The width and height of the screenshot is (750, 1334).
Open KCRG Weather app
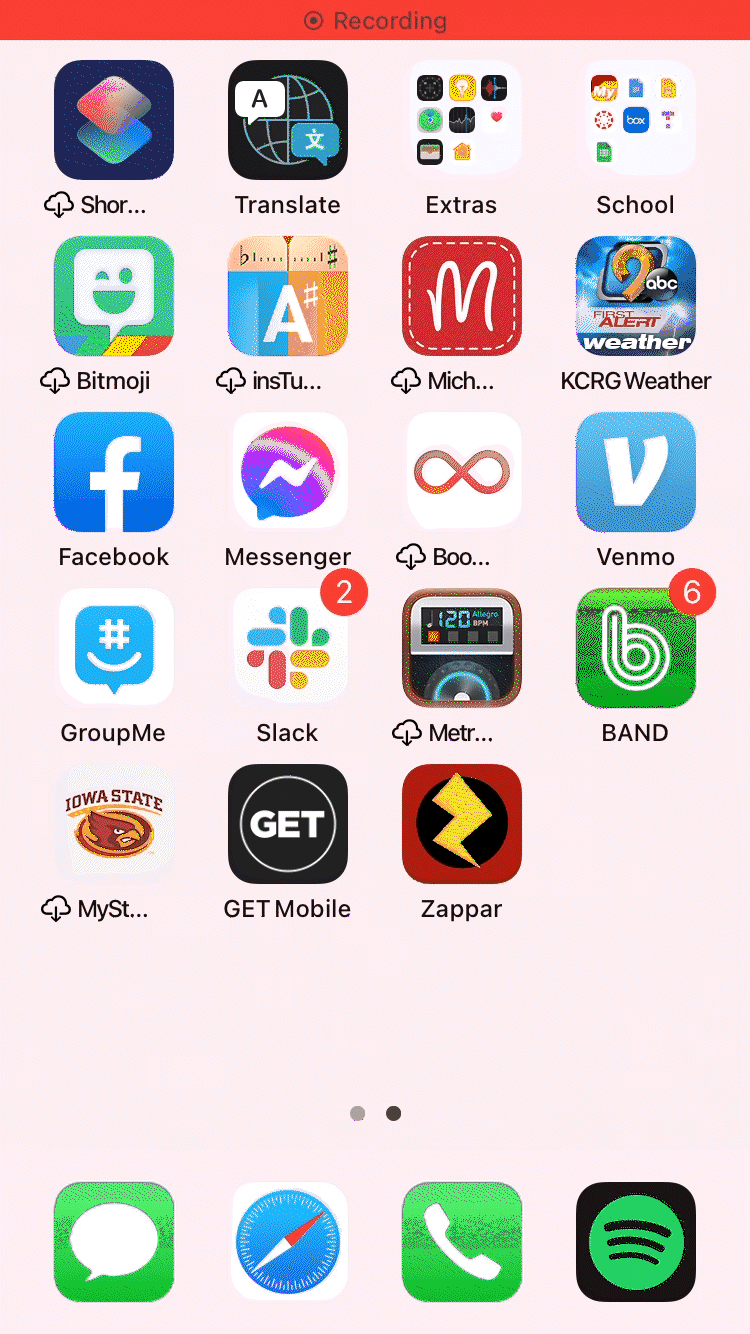tap(636, 296)
